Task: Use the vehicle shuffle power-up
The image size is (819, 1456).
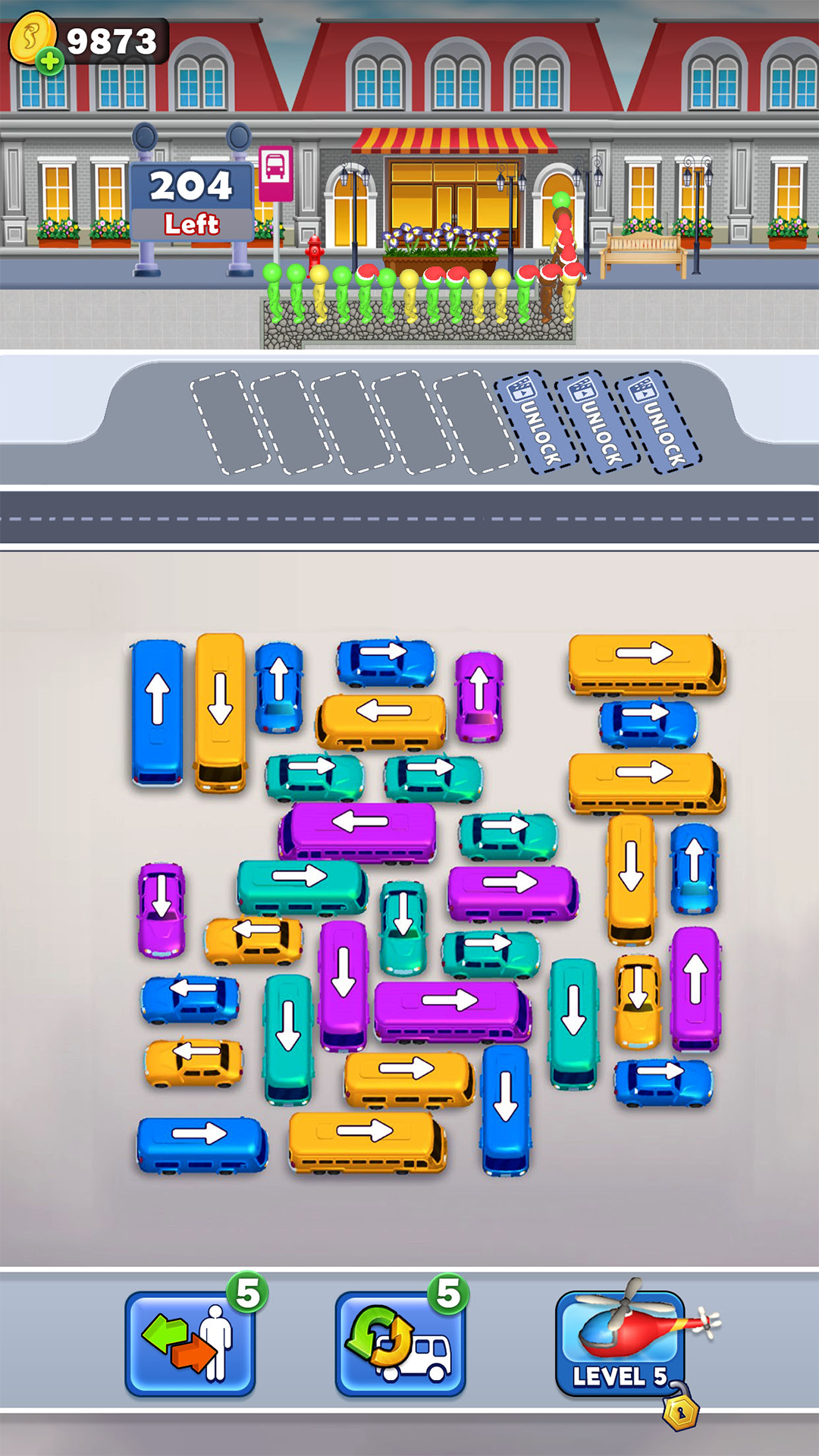Action: tap(400, 1344)
